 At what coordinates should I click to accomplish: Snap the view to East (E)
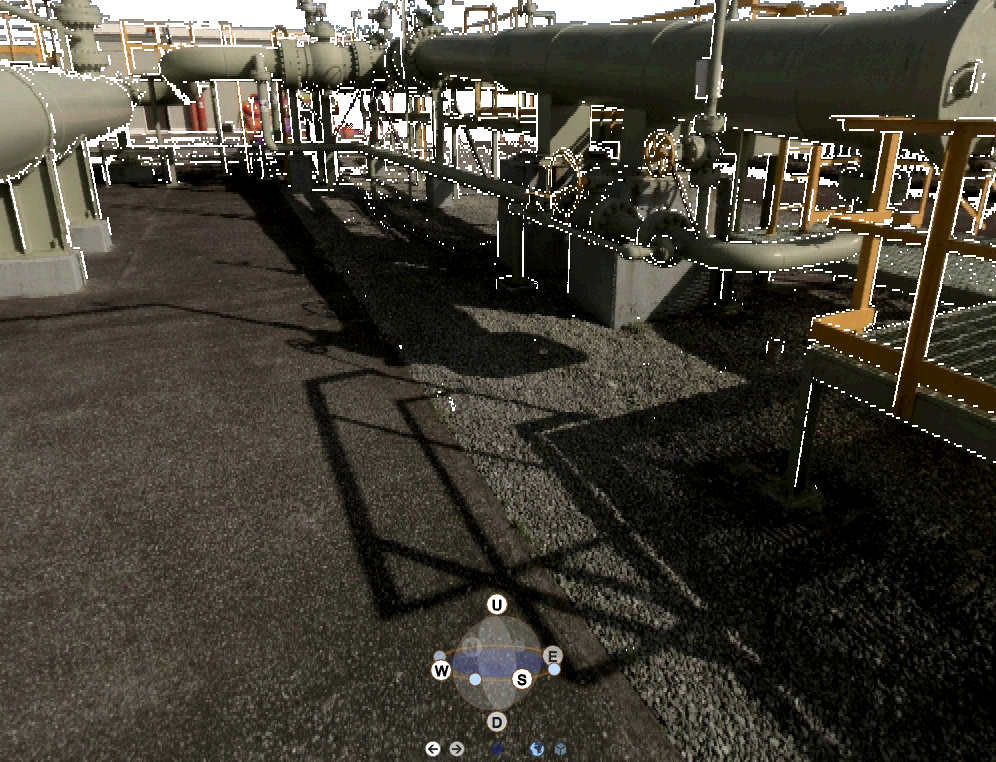click(x=552, y=656)
